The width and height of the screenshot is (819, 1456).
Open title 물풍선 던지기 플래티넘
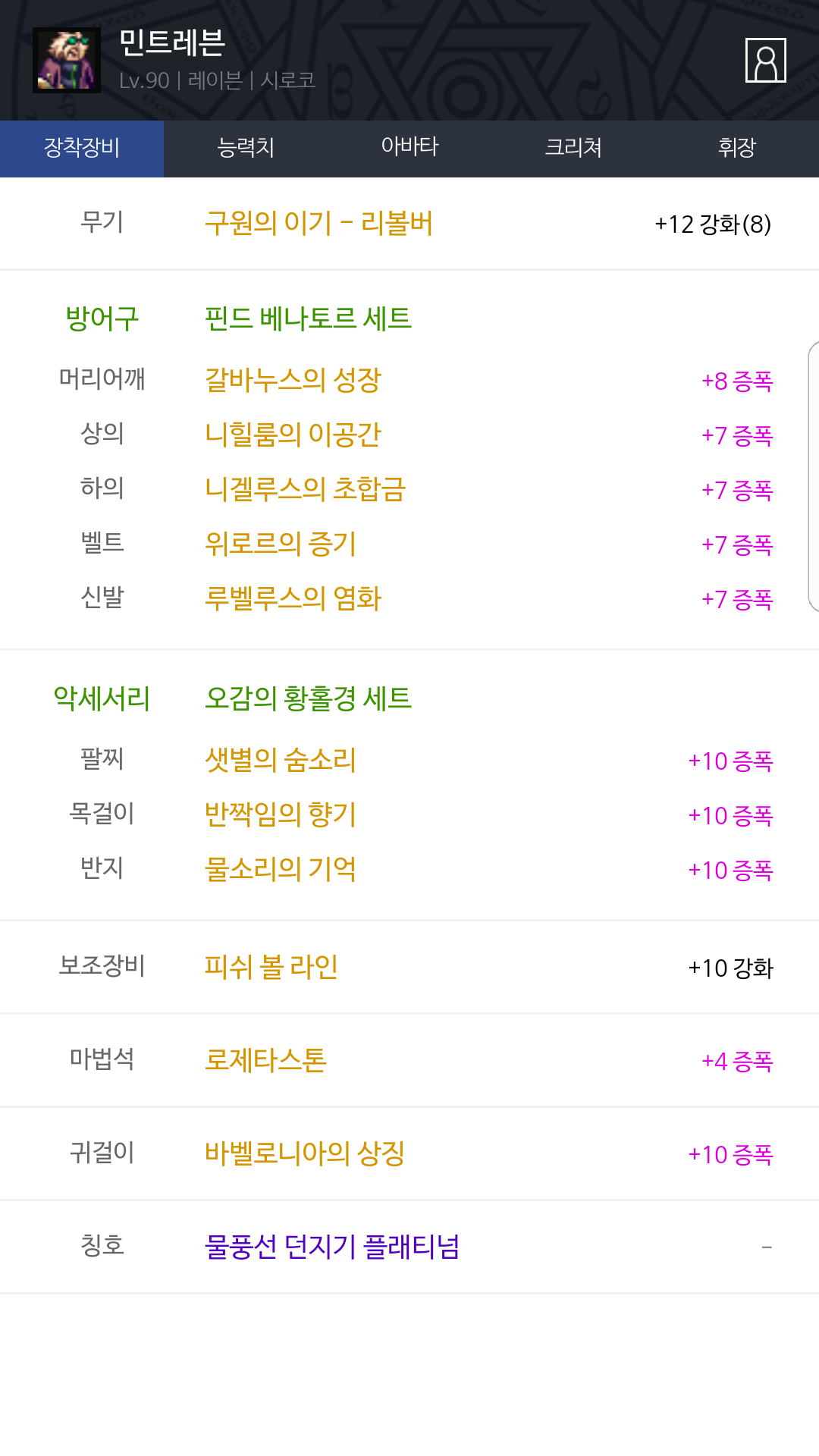pos(331,1247)
